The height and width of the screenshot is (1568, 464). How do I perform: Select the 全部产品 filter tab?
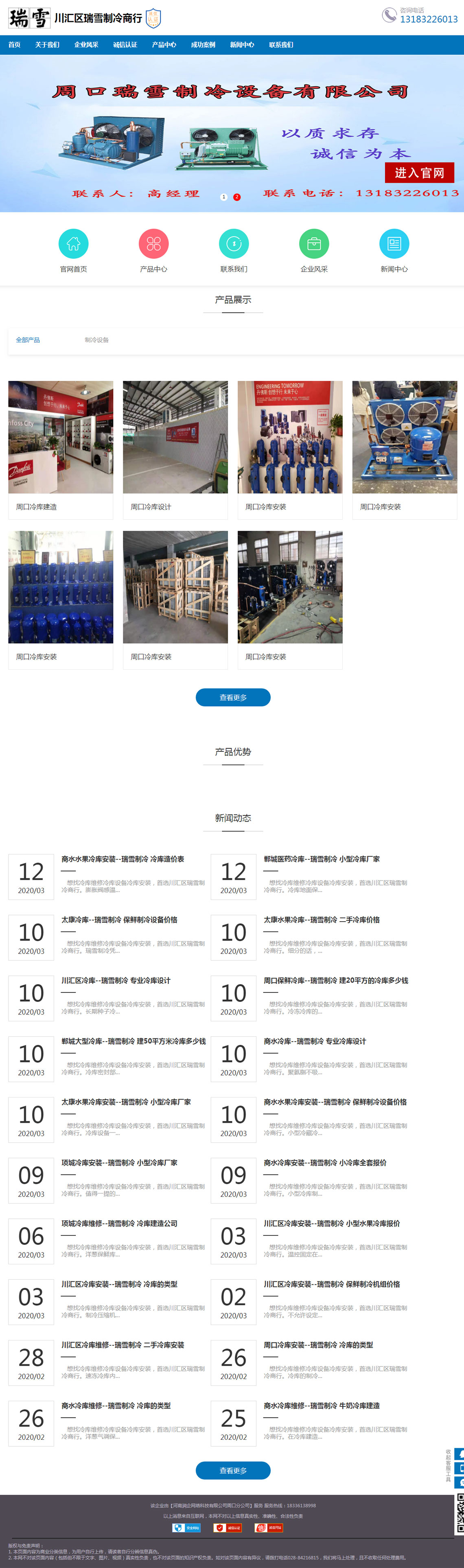[27, 340]
